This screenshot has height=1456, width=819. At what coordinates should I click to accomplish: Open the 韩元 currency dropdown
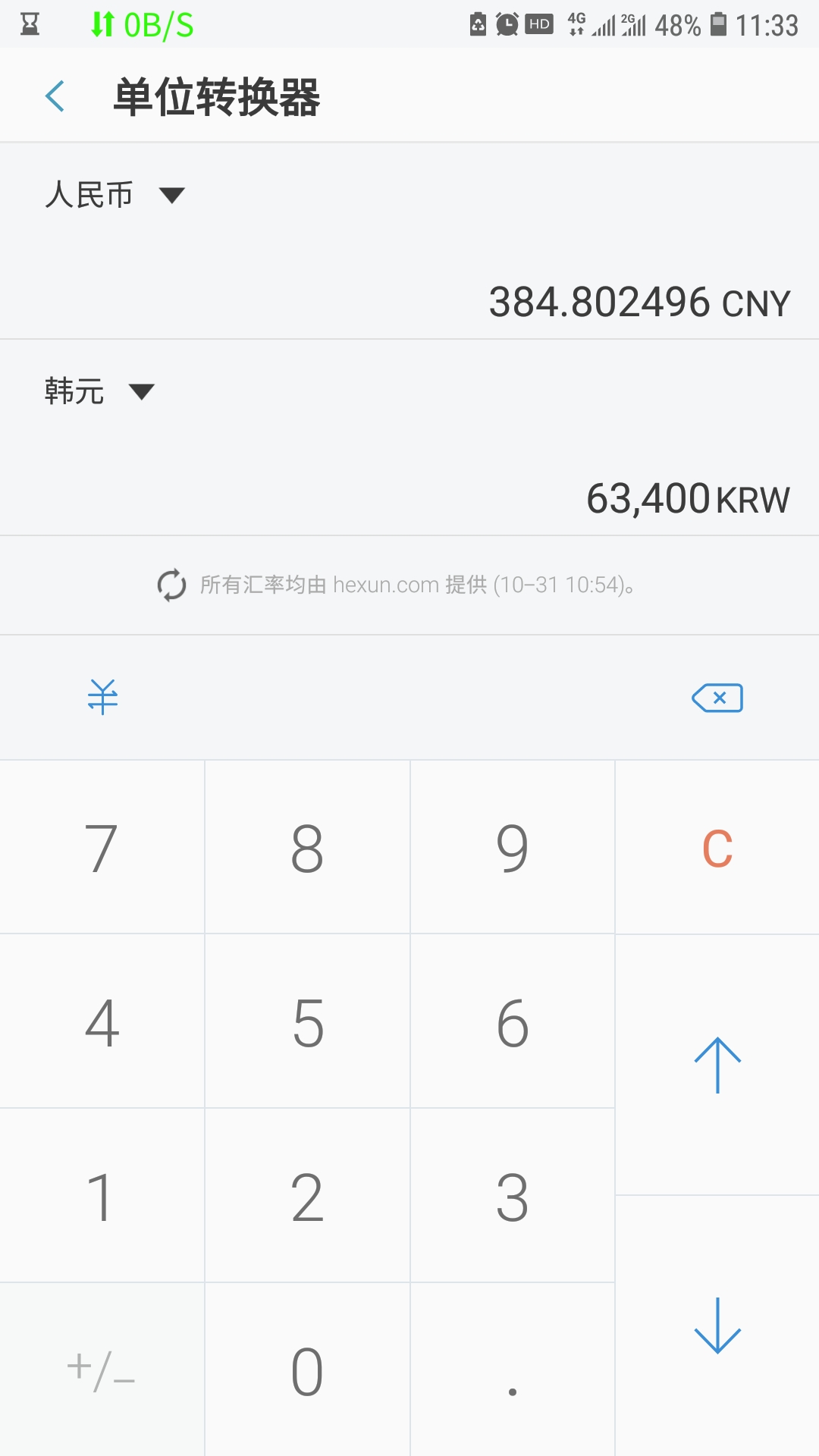(99, 391)
